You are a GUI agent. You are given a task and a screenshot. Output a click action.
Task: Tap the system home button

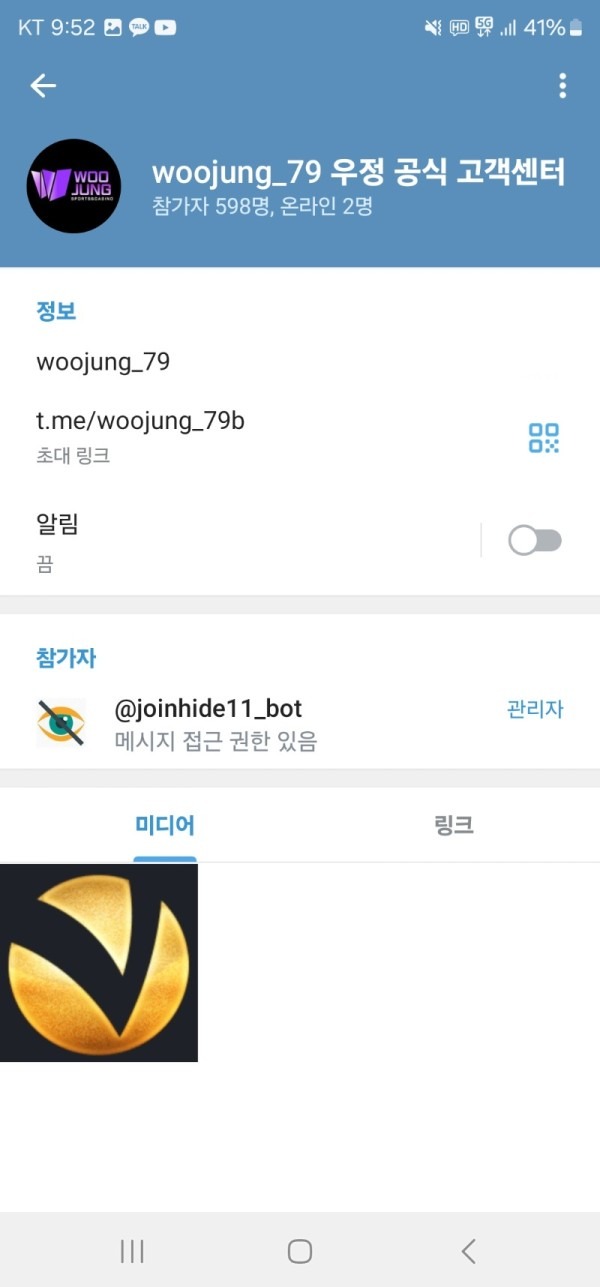(300, 1250)
